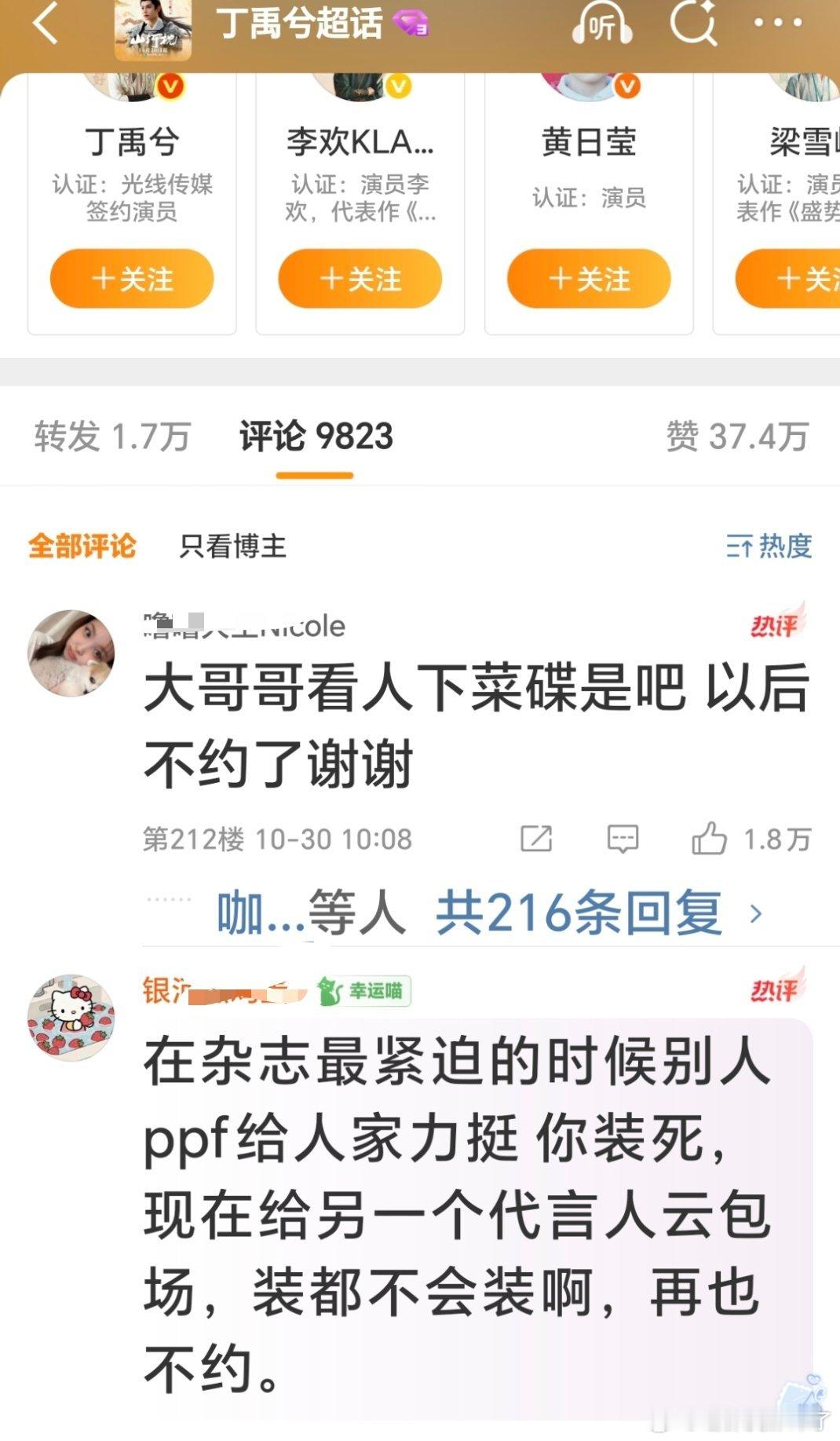Reply to Nicole's comment using the comment icon
This screenshot has height=1441, width=840.
pyautogui.click(x=622, y=839)
